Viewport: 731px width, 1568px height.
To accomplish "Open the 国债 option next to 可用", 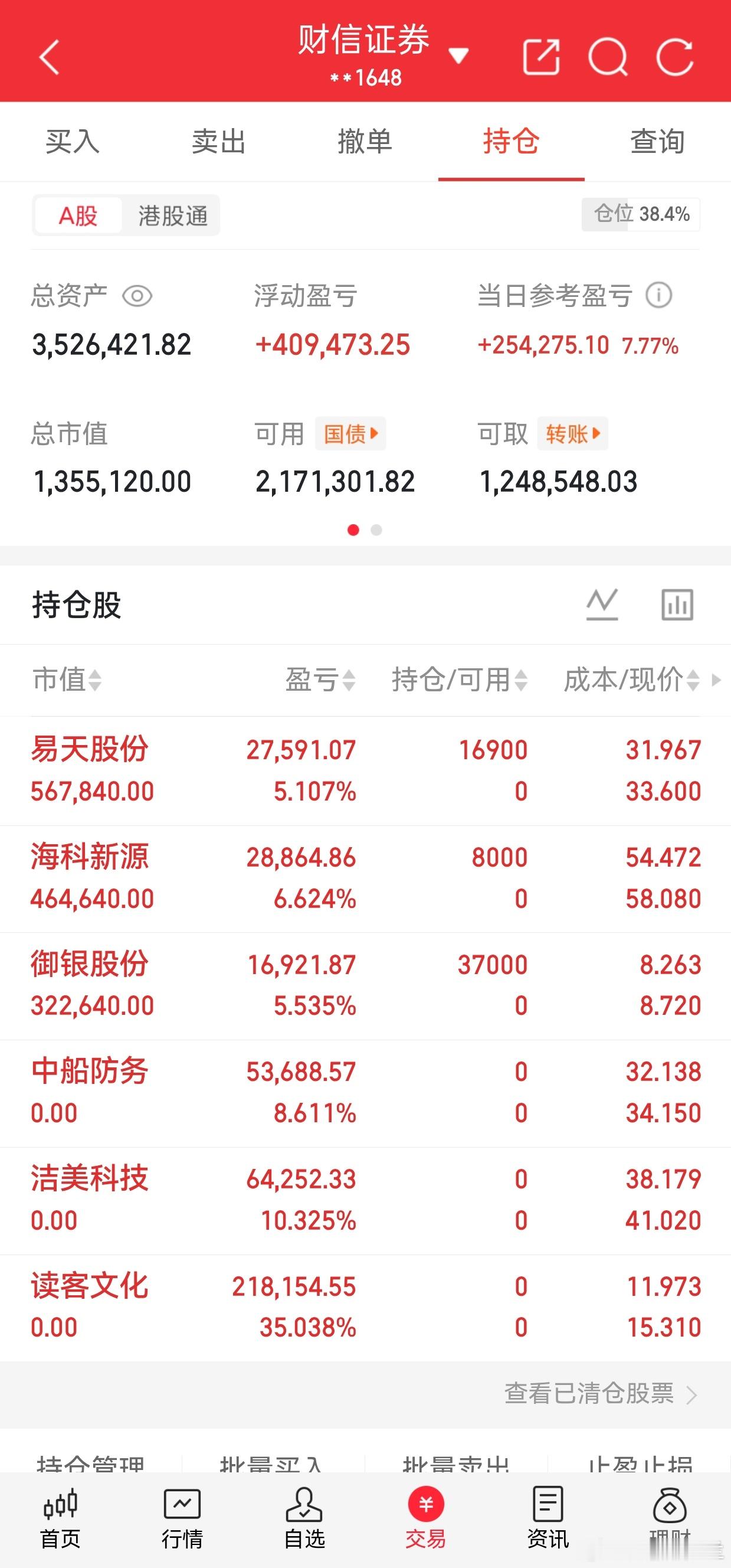I will click(x=350, y=433).
